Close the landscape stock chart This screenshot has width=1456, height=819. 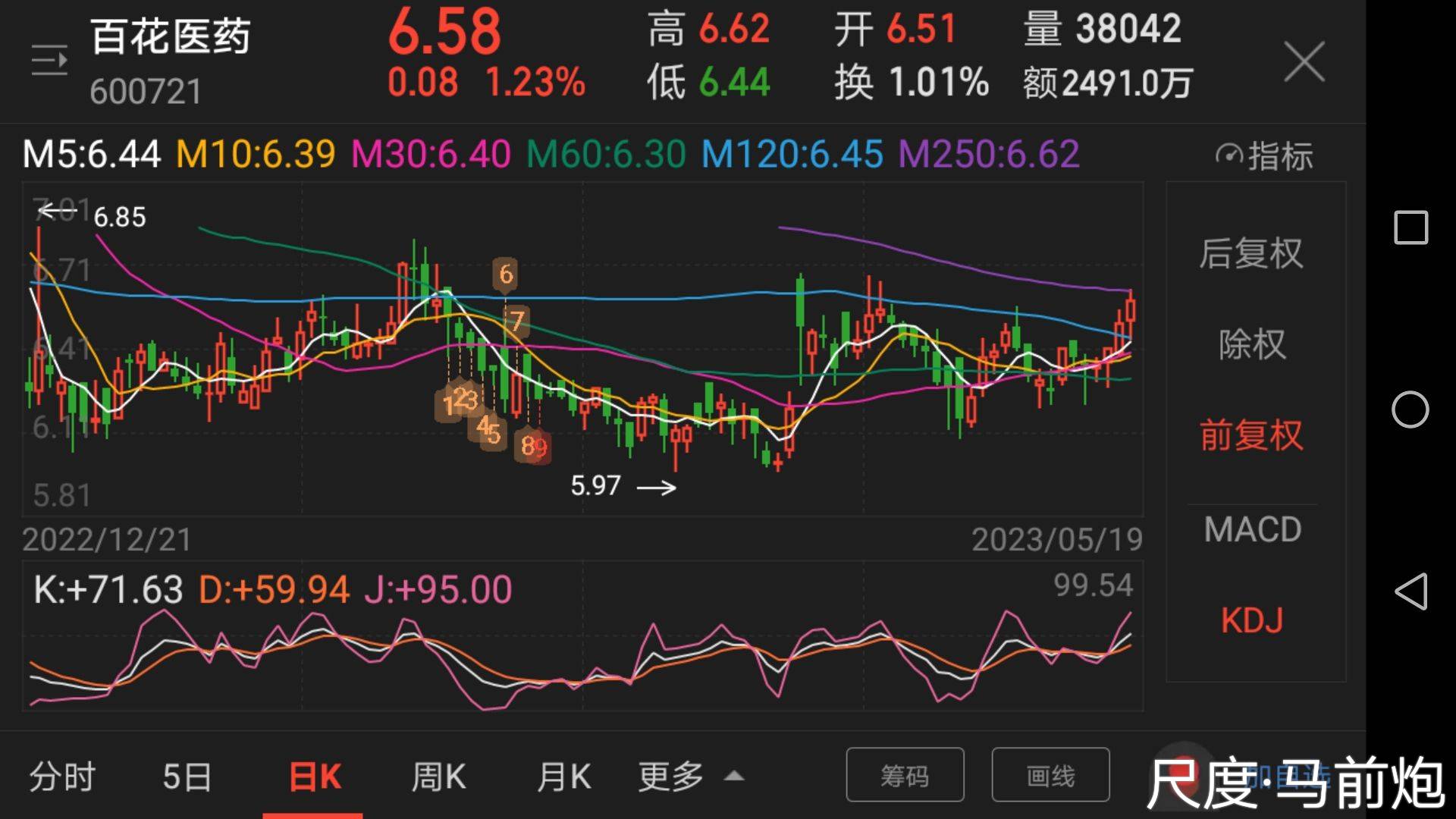click(1304, 61)
